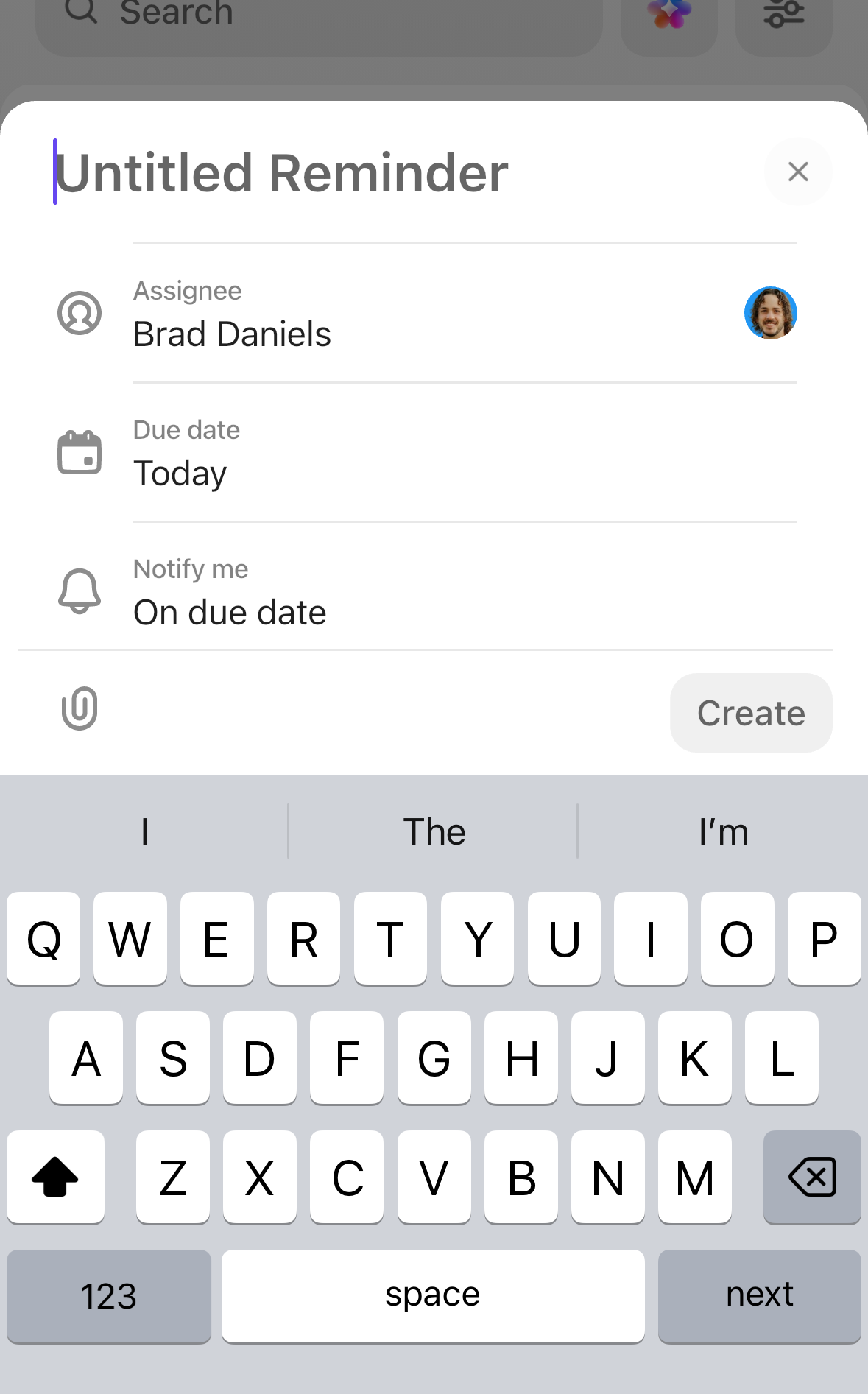Change notification from On due date
The image size is (868, 1394).
point(229,612)
